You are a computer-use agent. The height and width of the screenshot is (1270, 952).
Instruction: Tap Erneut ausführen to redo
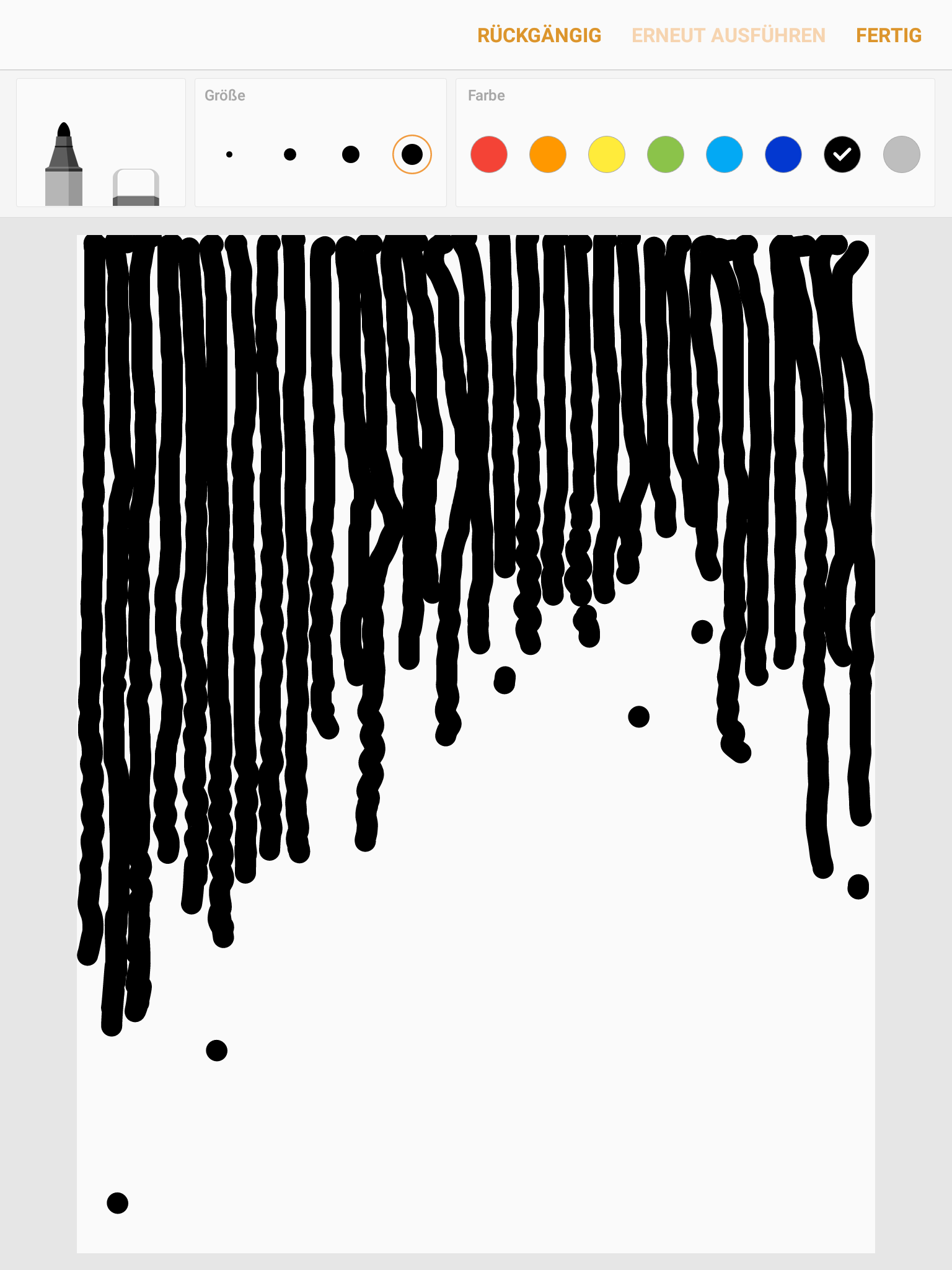click(728, 35)
